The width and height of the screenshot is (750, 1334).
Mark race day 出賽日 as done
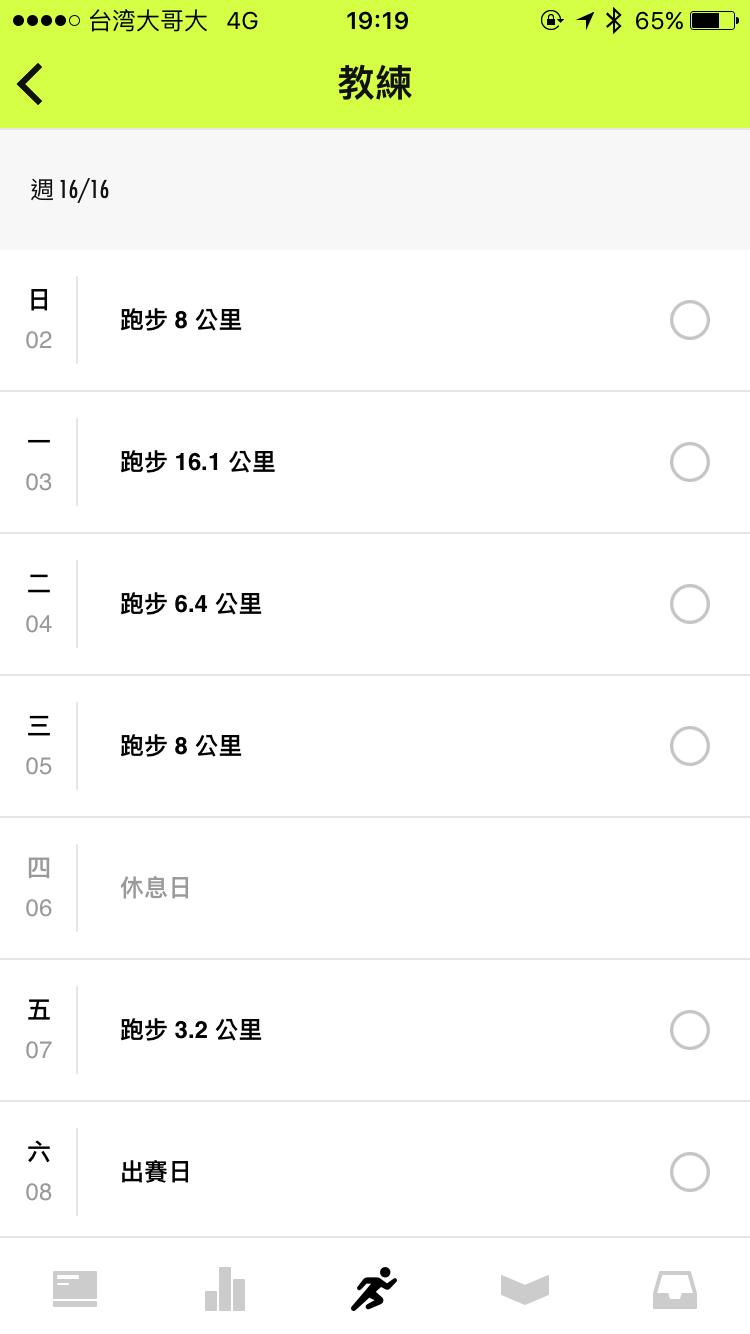tap(690, 1172)
